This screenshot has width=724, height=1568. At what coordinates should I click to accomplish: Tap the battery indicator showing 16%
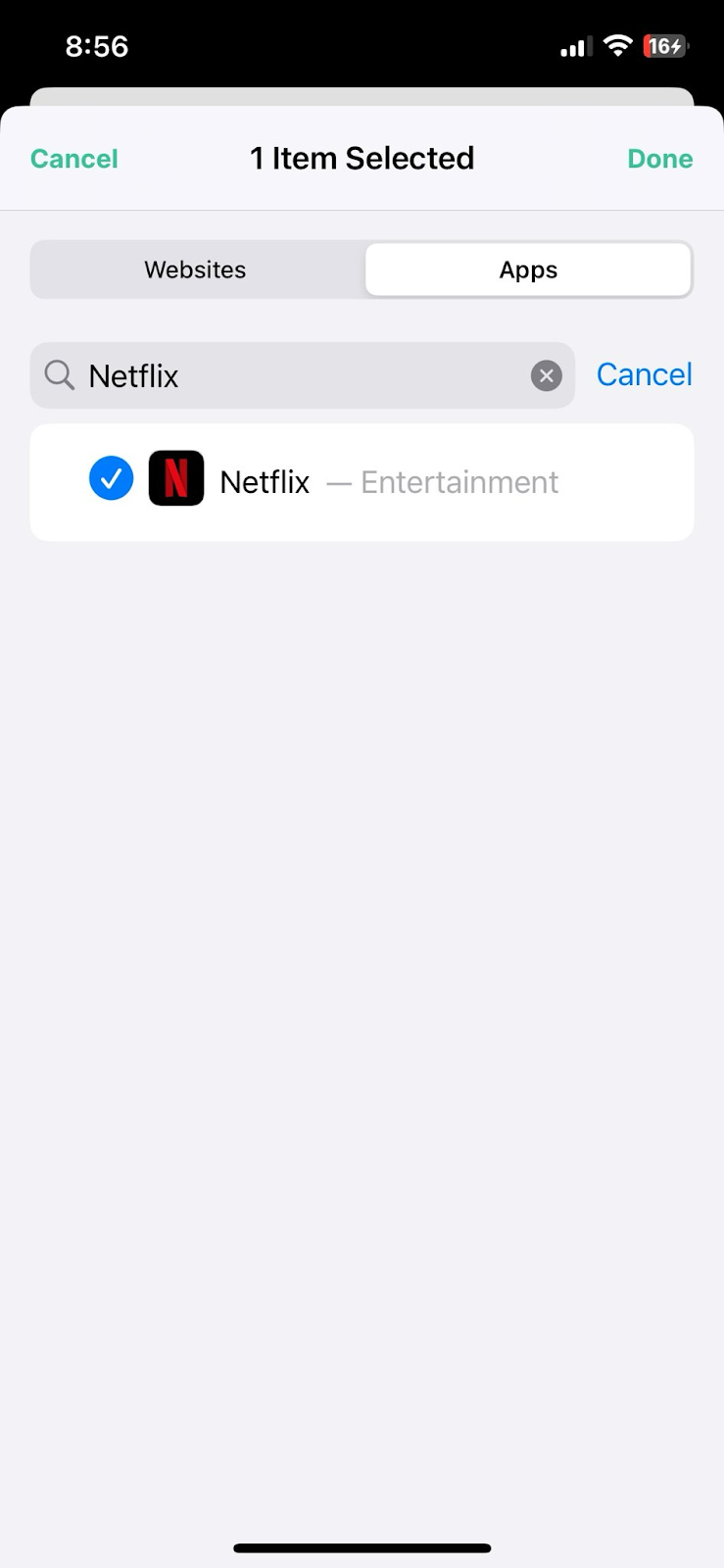pyautogui.click(x=665, y=45)
